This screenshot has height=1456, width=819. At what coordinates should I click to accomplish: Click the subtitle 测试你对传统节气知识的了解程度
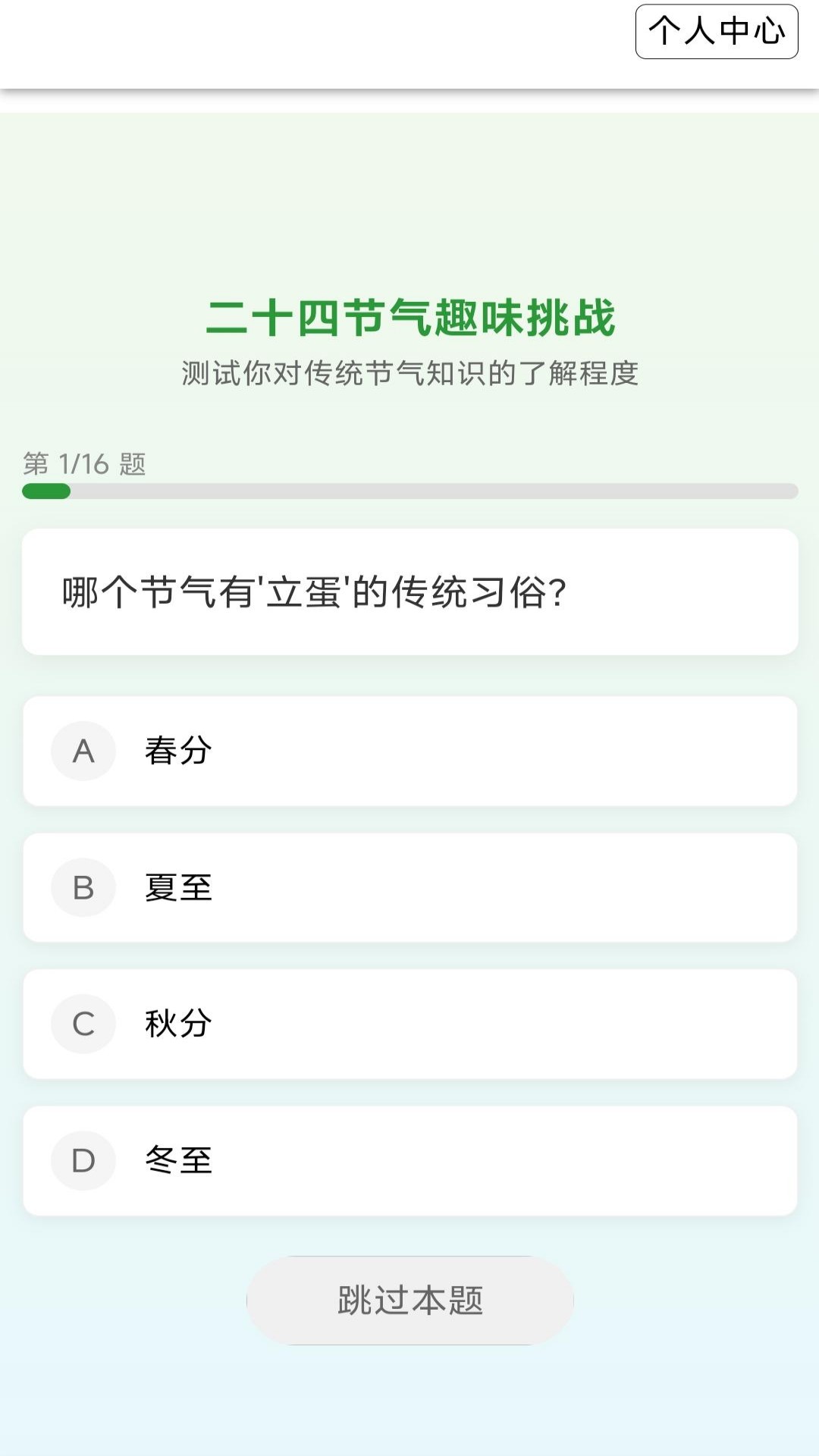tap(409, 372)
